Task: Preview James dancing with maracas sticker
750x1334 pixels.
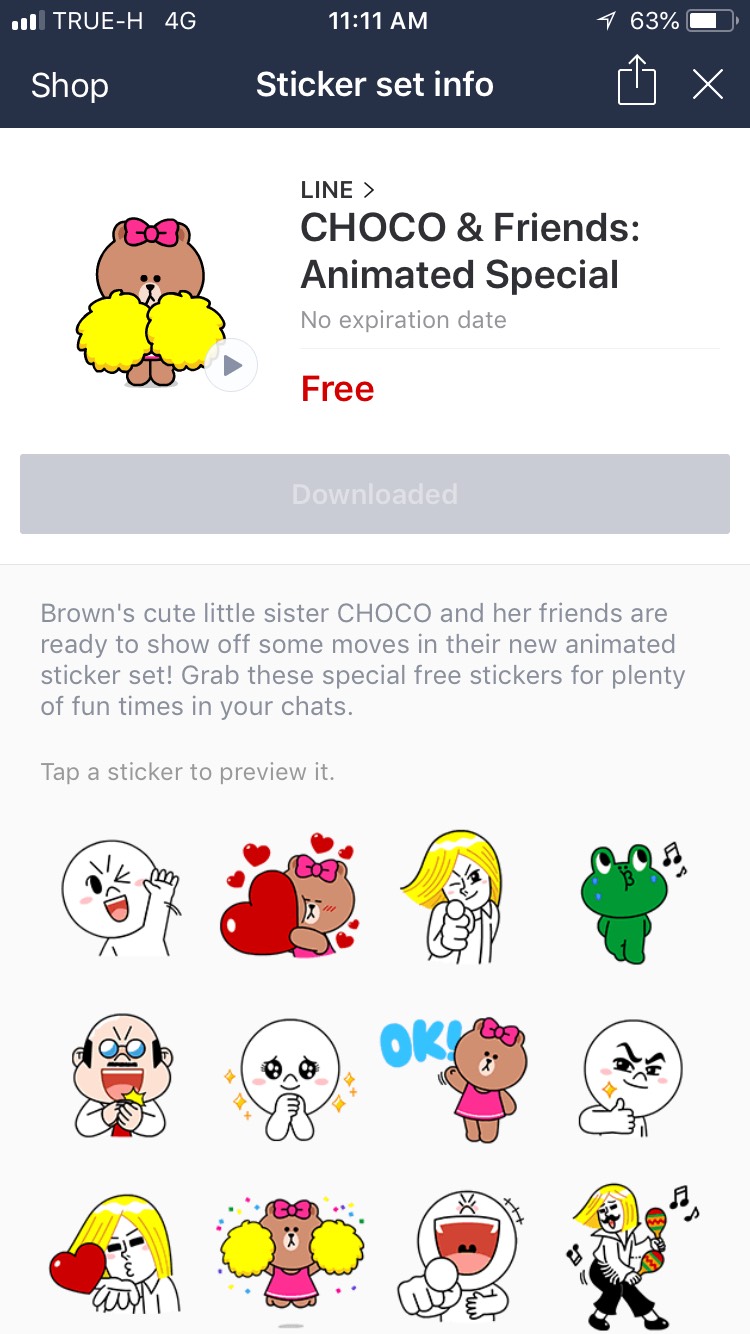Action: click(x=628, y=1253)
